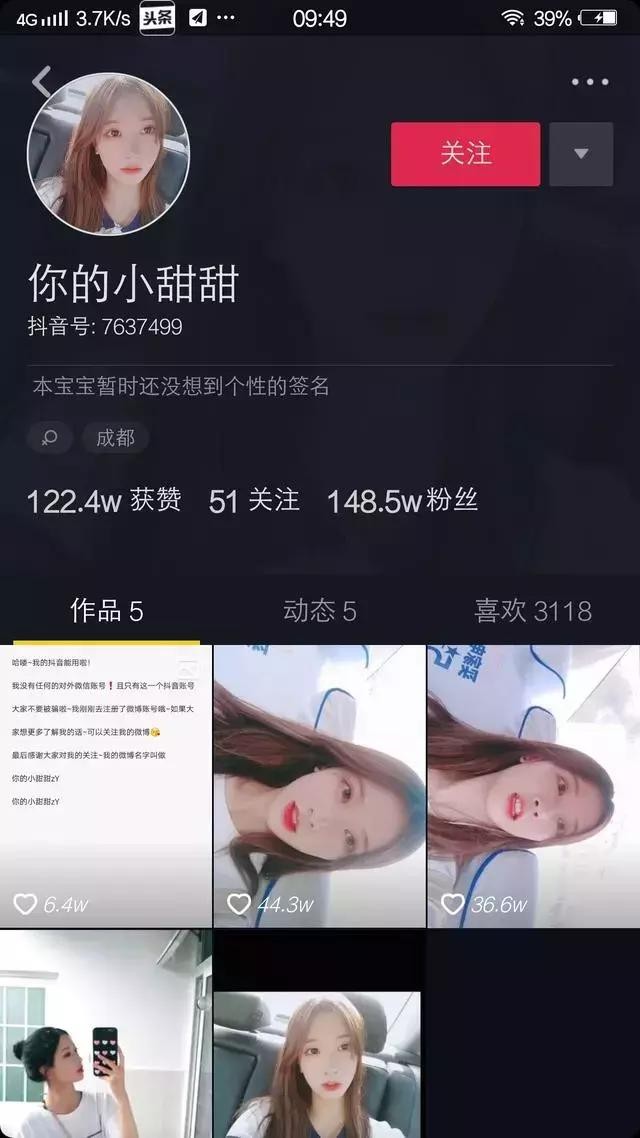Switch to the 喜欢 3118 tab
Image resolution: width=640 pixels, height=1138 pixels.
(532, 611)
